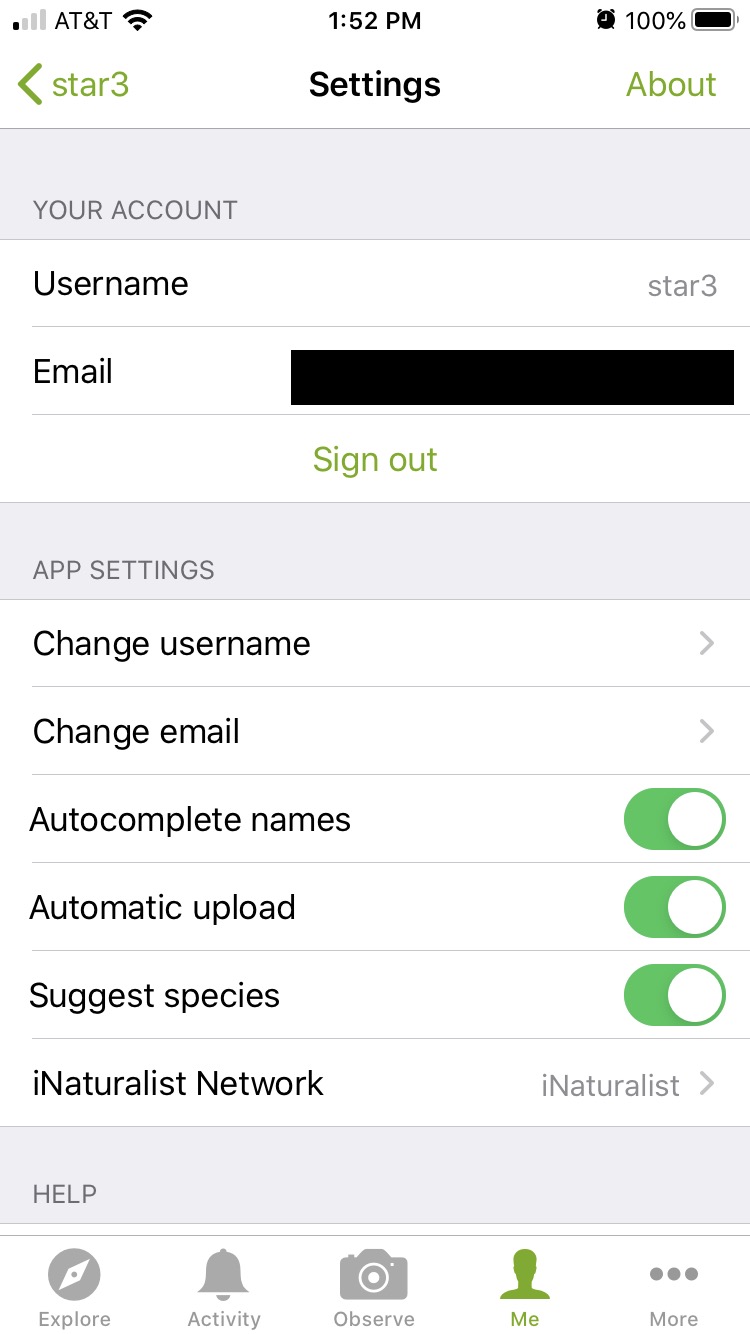The height and width of the screenshot is (1334, 750).
Task: Go back to the star3 profile
Action: tap(74, 85)
